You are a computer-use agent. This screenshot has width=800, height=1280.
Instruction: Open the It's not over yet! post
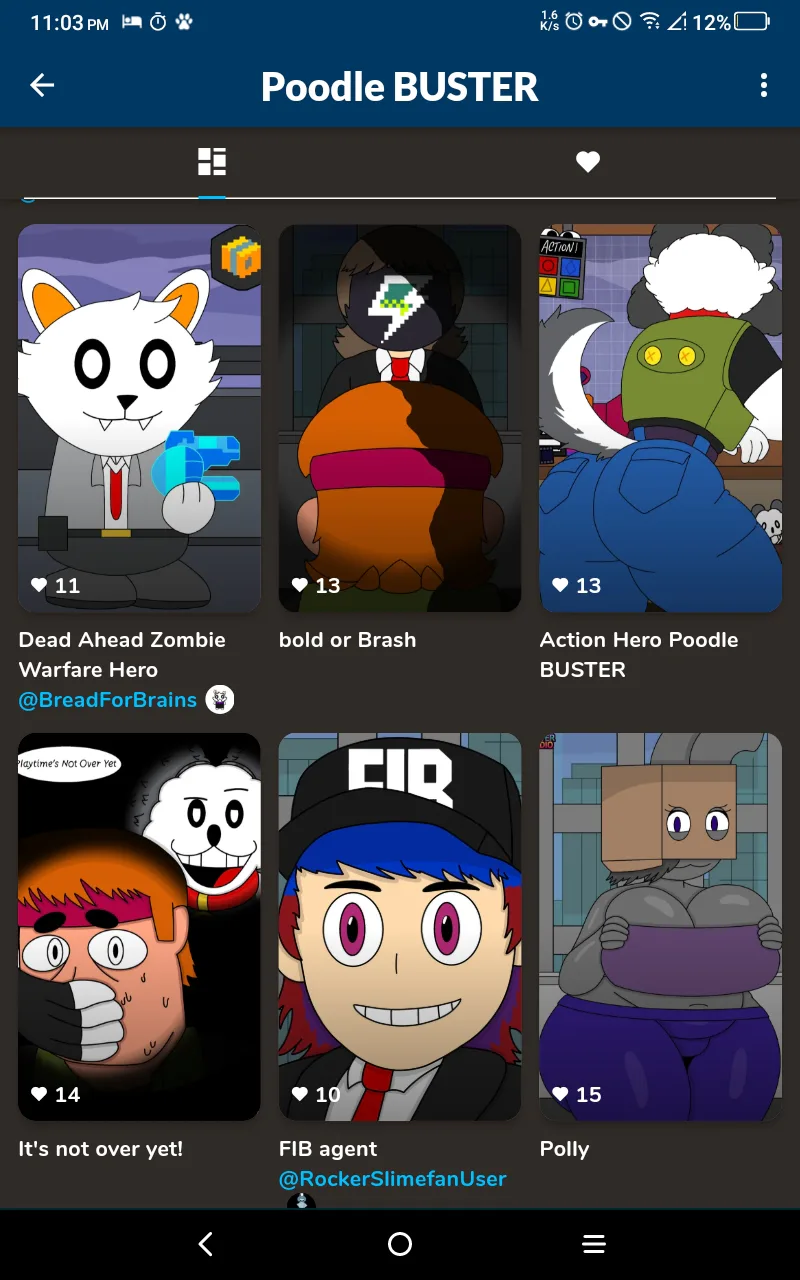click(140, 926)
